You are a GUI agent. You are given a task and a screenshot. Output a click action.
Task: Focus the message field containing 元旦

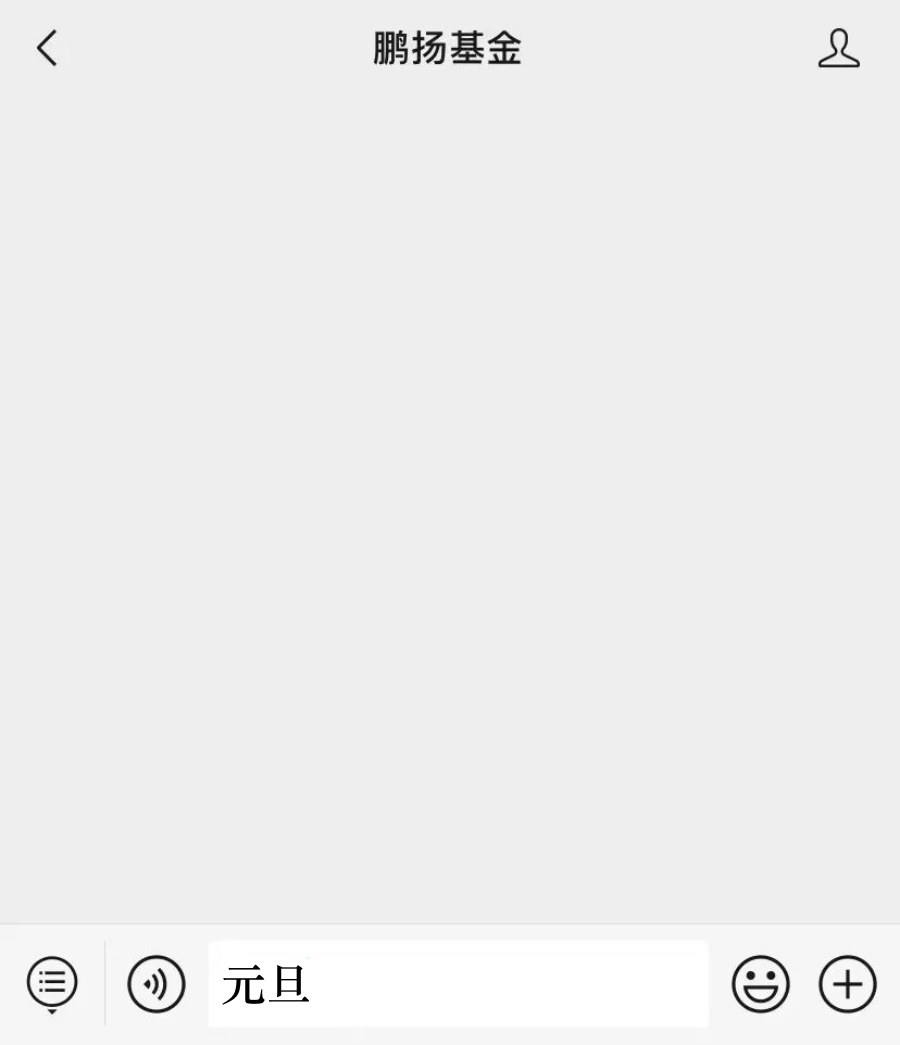click(458, 984)
